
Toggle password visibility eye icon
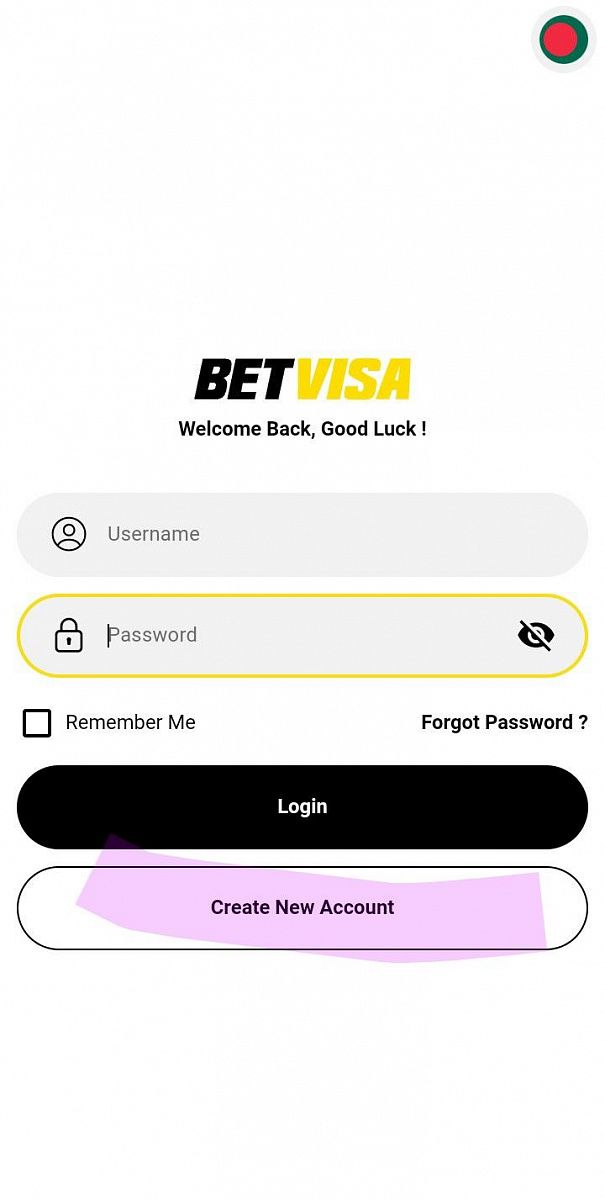click(536, 635)
